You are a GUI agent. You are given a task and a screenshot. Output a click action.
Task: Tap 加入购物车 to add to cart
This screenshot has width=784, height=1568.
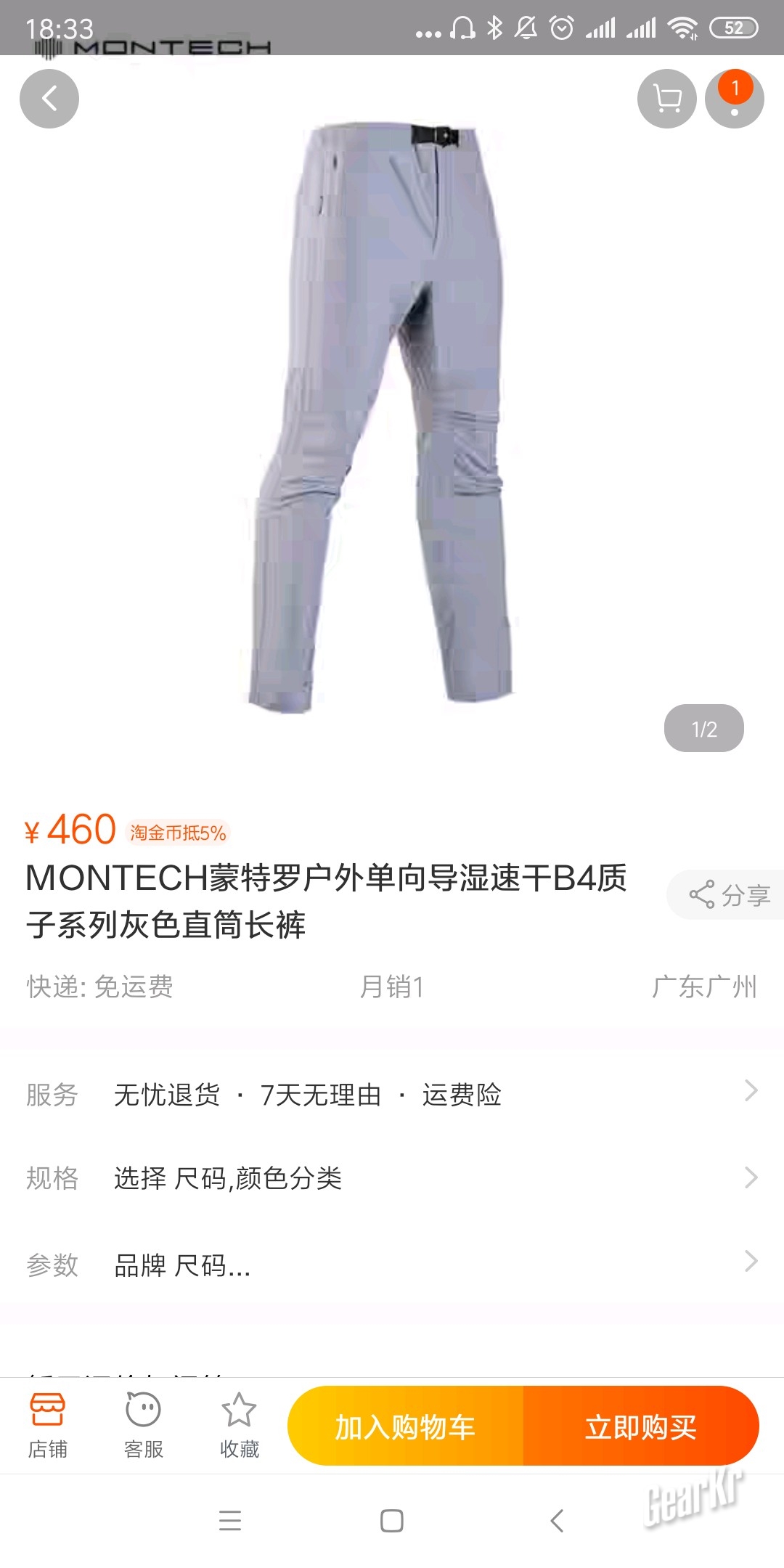405,1426
